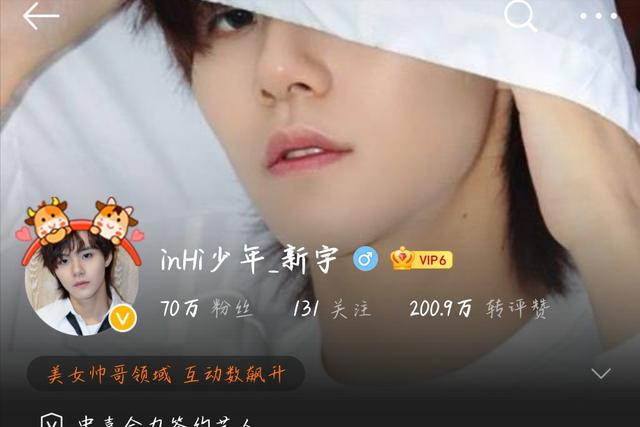Expand profile details with the chevron
The width and height of the screenshot is (640, 427).
[600, 374]
